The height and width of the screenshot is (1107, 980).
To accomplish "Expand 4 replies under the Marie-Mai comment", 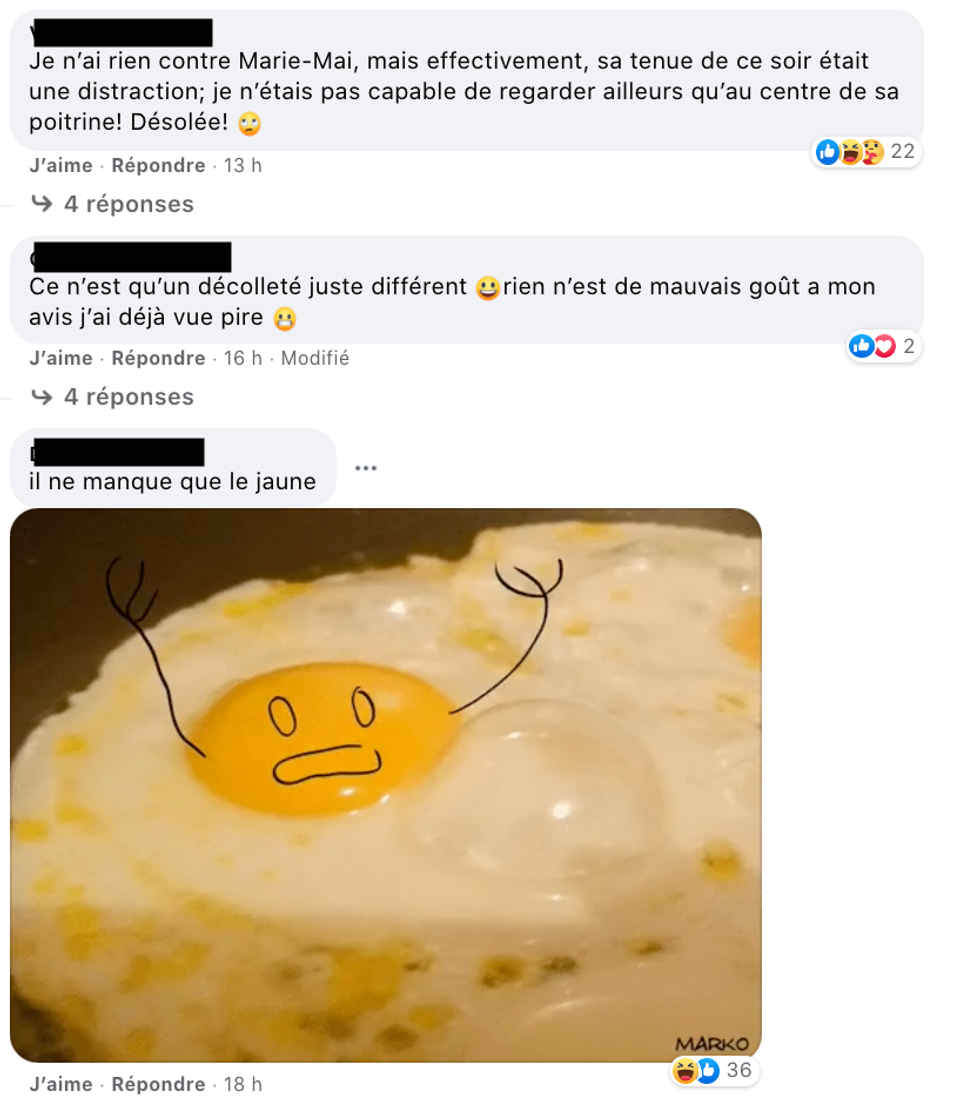I will point(128,204).
